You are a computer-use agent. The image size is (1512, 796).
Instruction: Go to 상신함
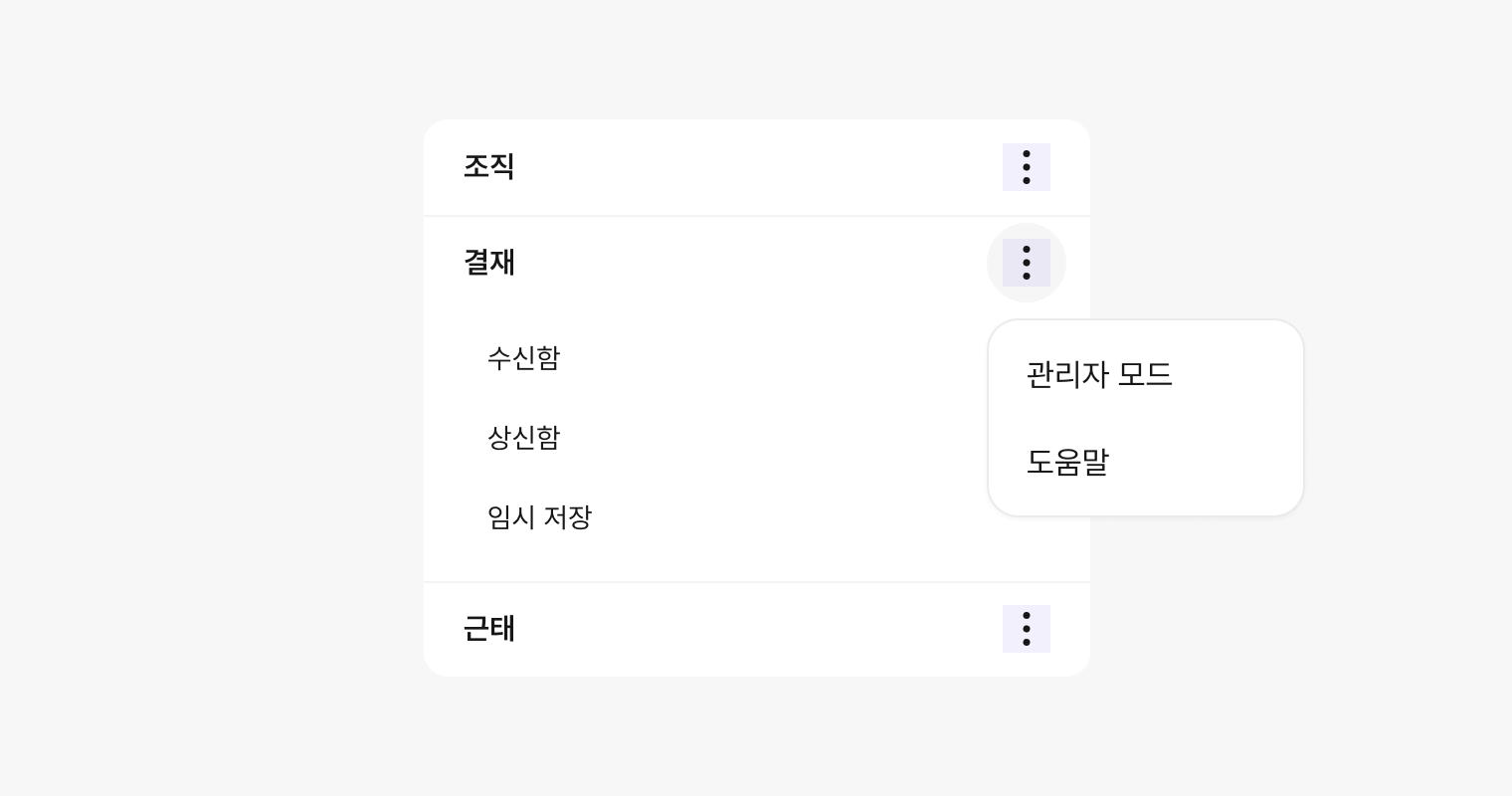pos(524,438)
